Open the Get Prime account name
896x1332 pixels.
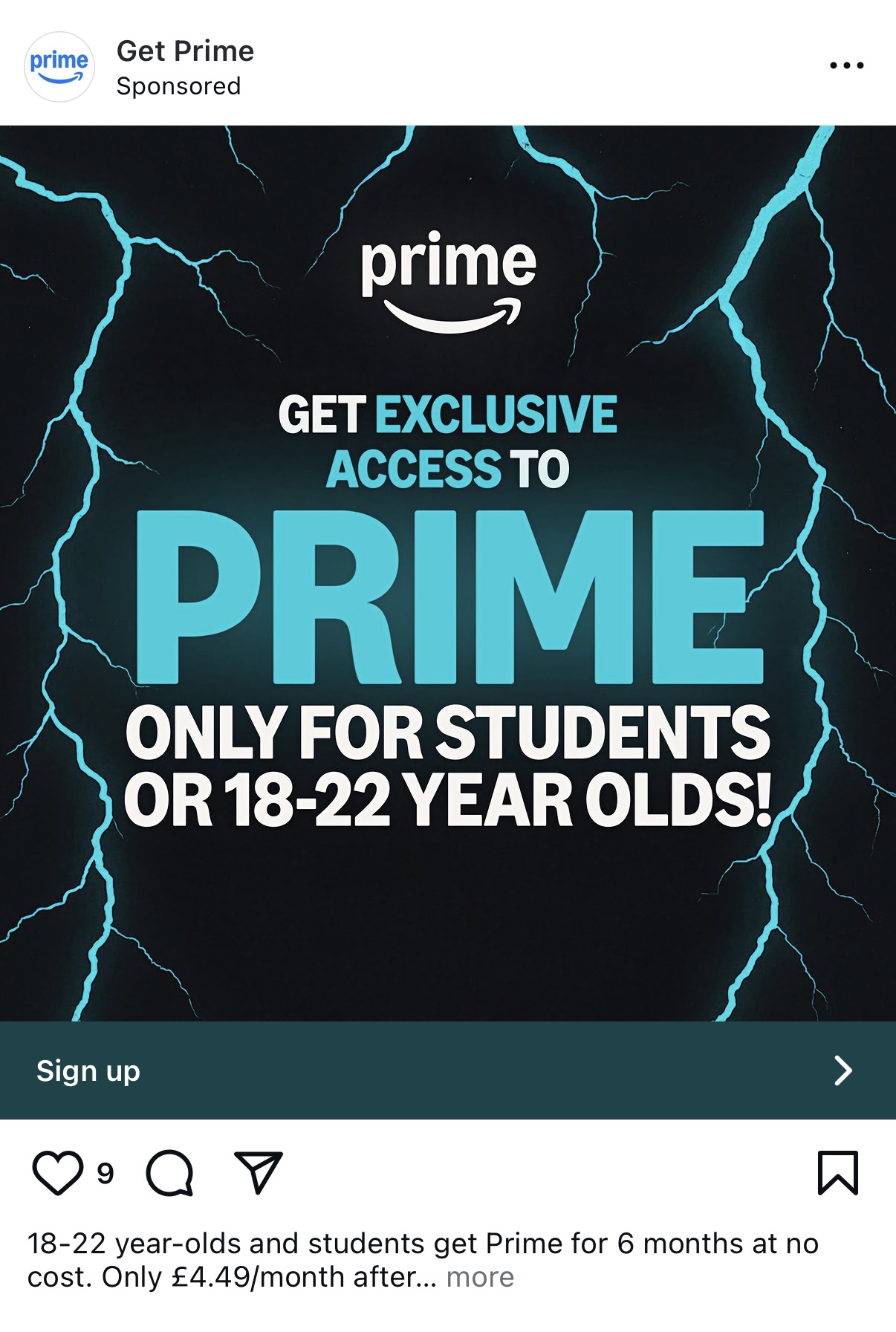(185, 51)
